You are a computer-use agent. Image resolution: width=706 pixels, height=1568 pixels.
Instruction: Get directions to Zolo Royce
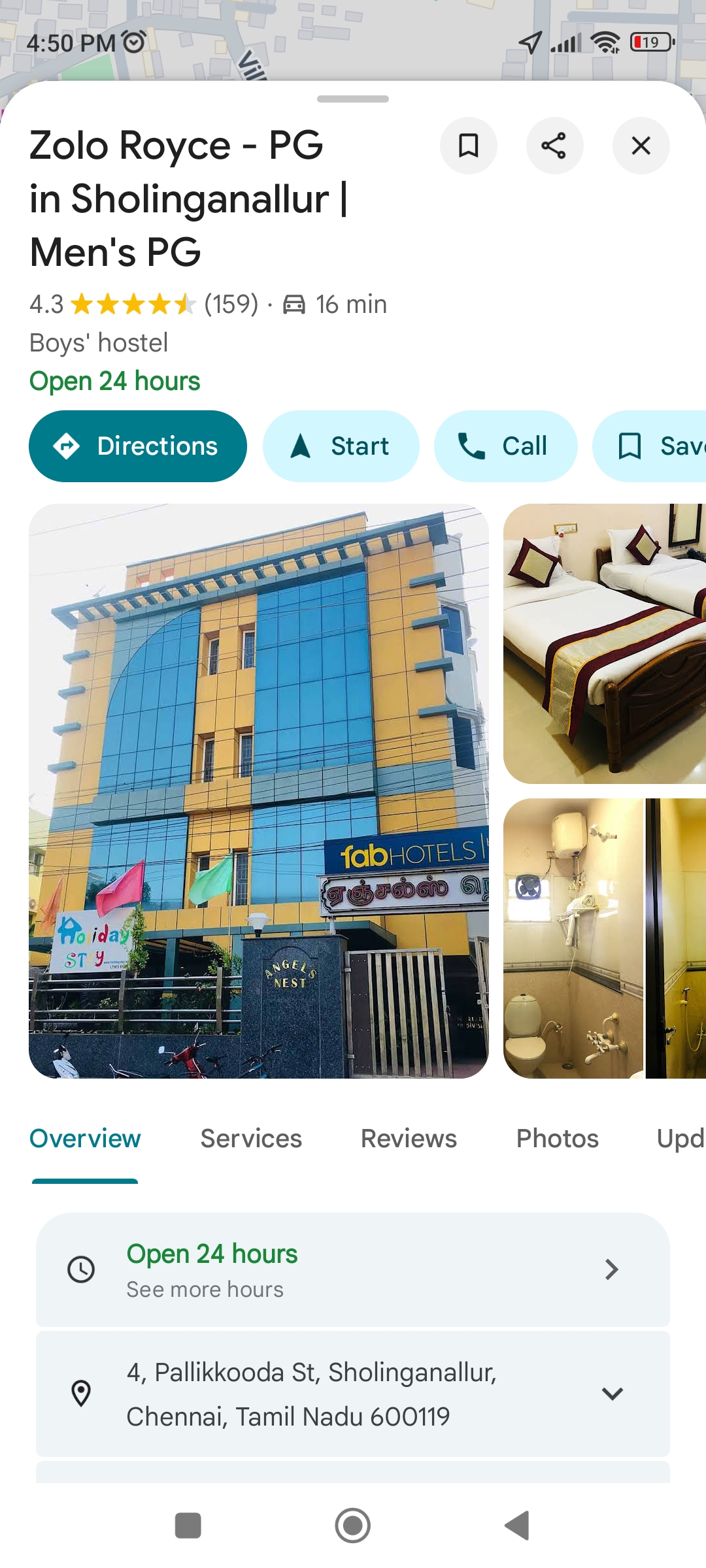point(138,446)
